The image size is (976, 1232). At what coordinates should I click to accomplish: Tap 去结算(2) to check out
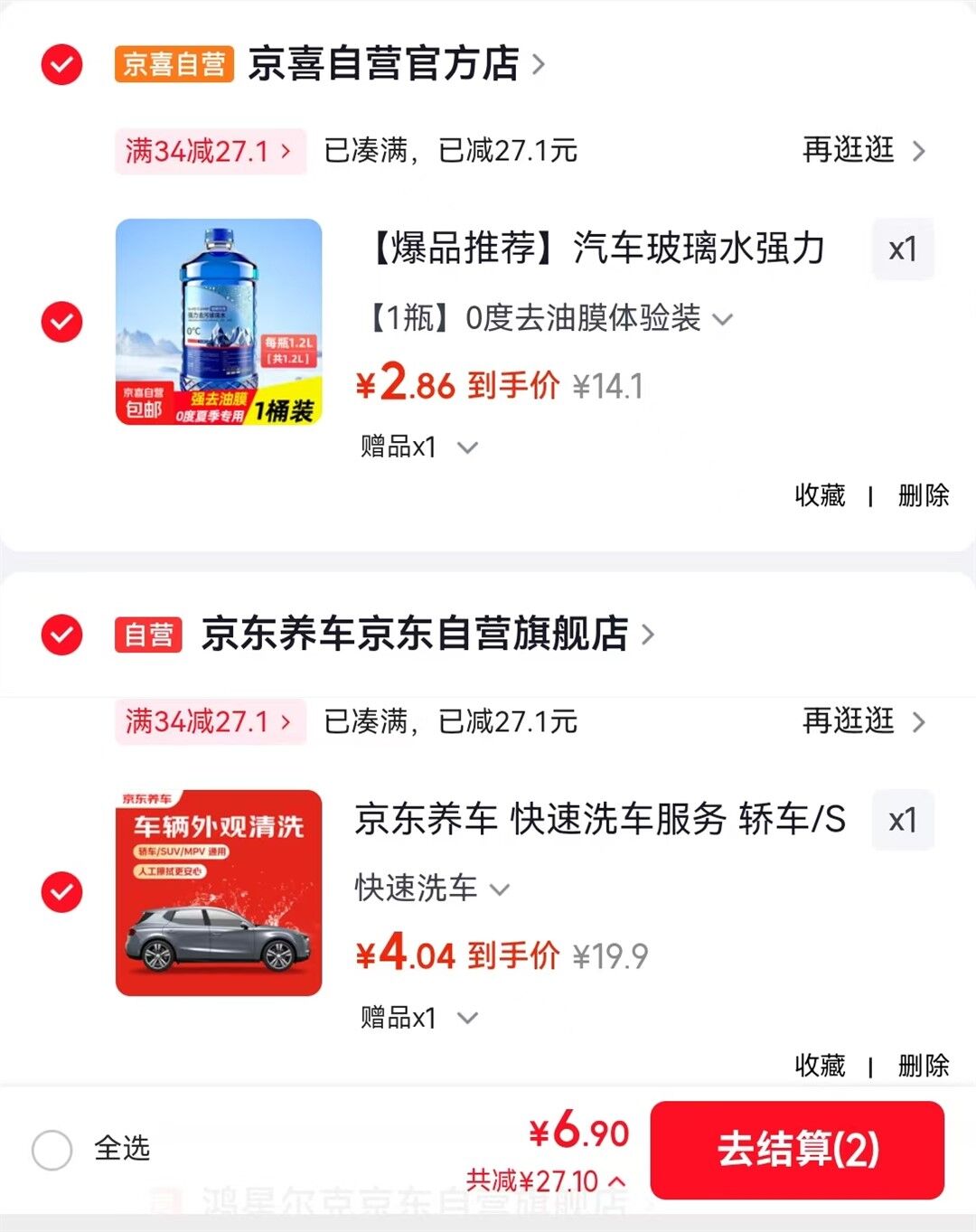[797, 1150]
